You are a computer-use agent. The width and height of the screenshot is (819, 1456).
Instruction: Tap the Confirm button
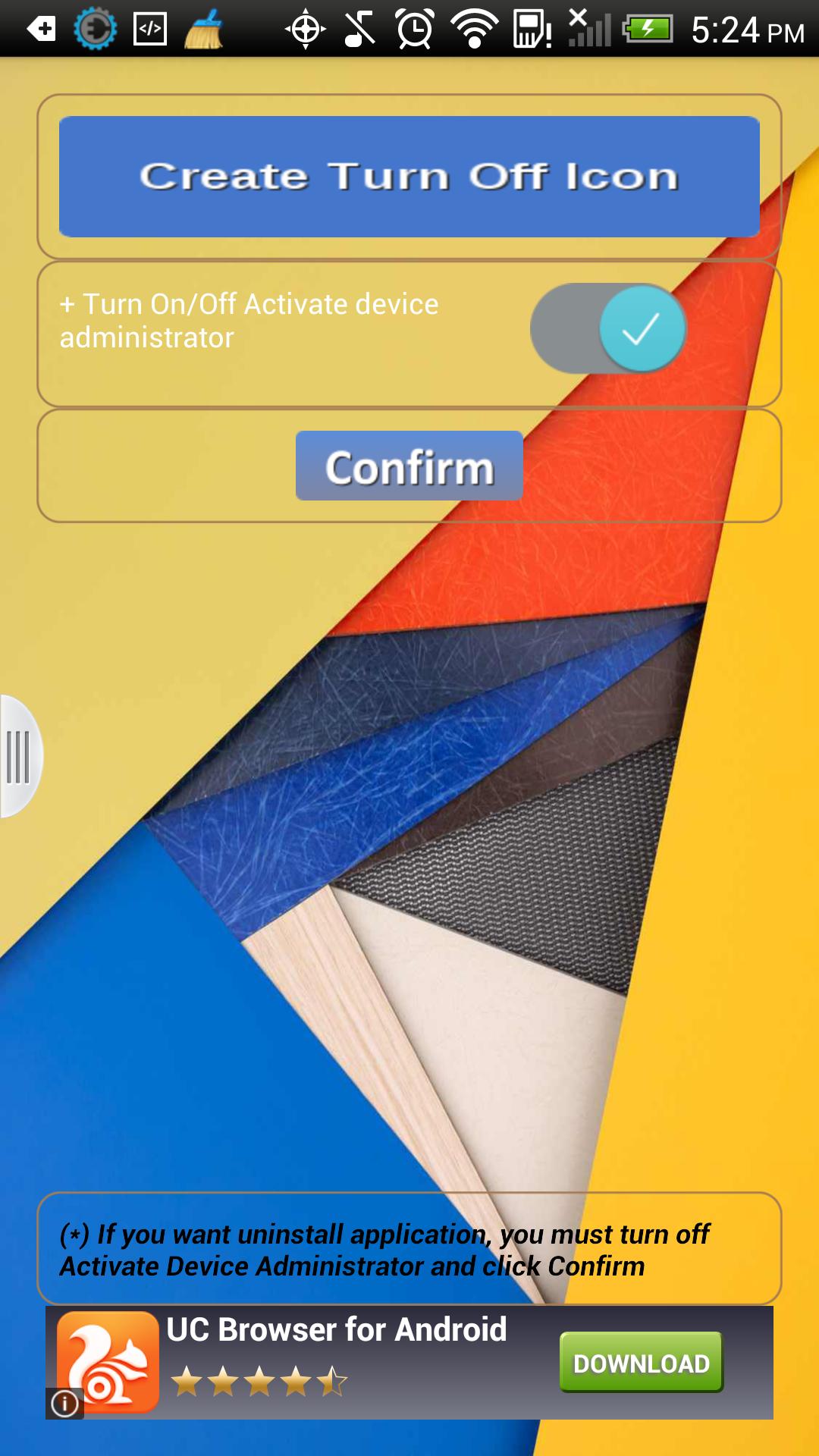click(409, 466)
